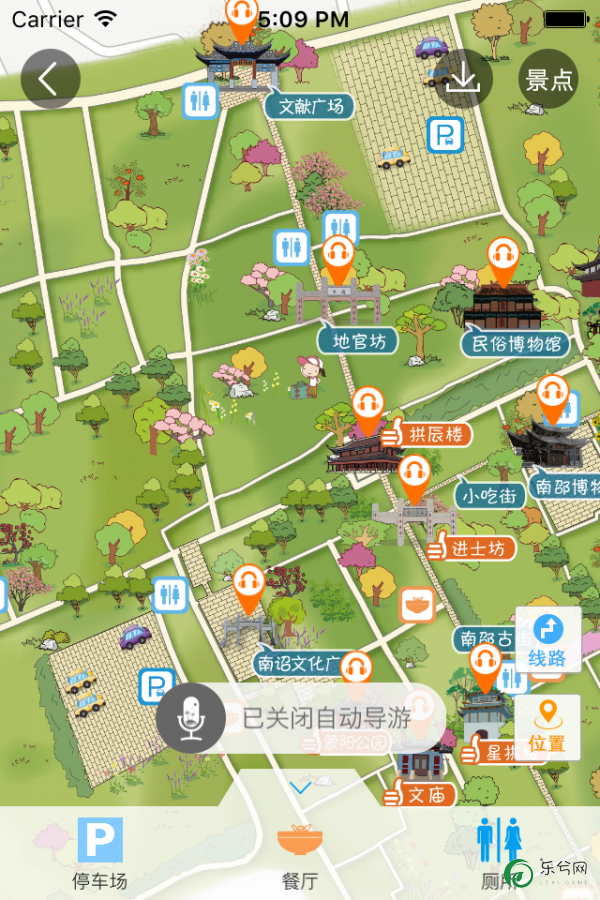Tap the 位置 location button

tap(548, 727)
